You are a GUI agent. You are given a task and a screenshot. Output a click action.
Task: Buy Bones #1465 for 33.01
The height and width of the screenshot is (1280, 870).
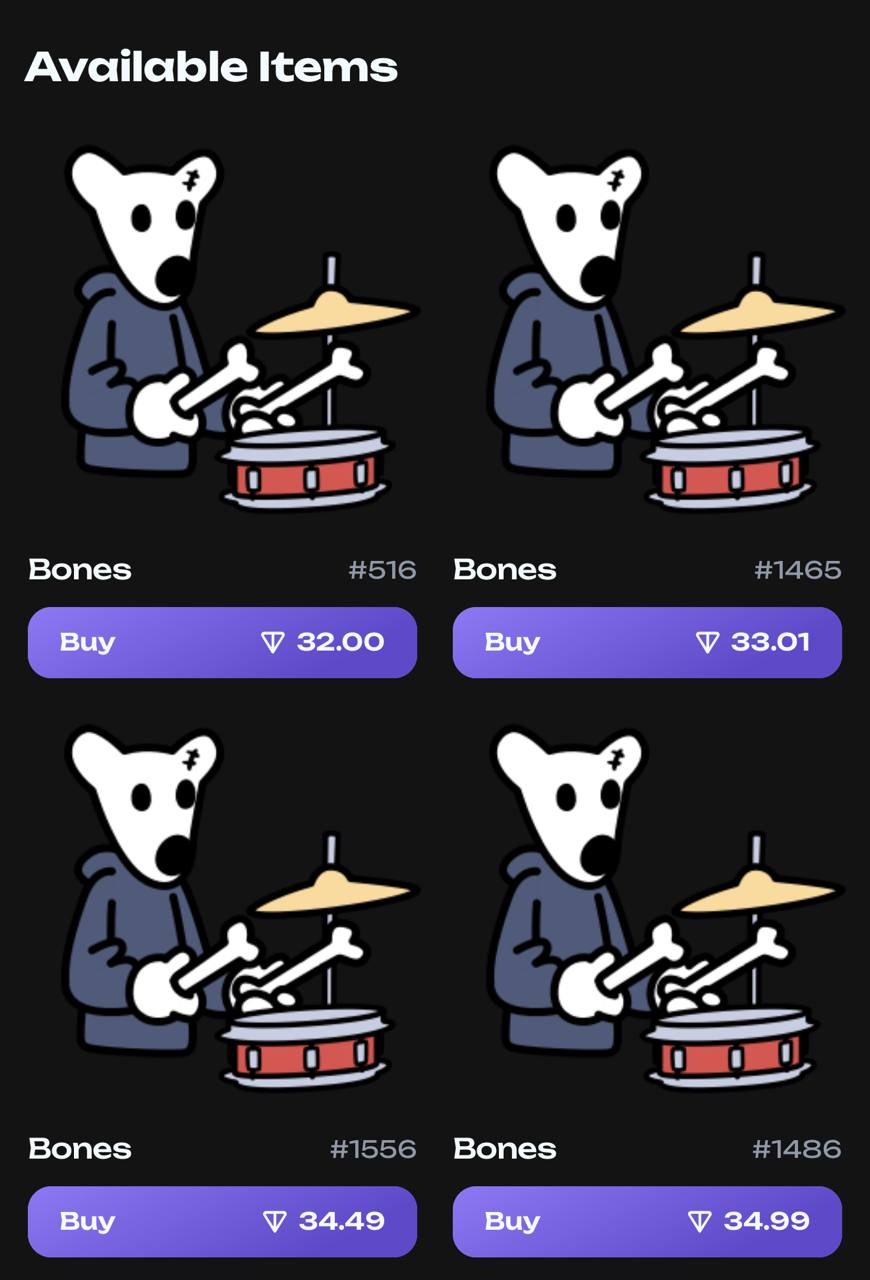[x=647, y=642]
